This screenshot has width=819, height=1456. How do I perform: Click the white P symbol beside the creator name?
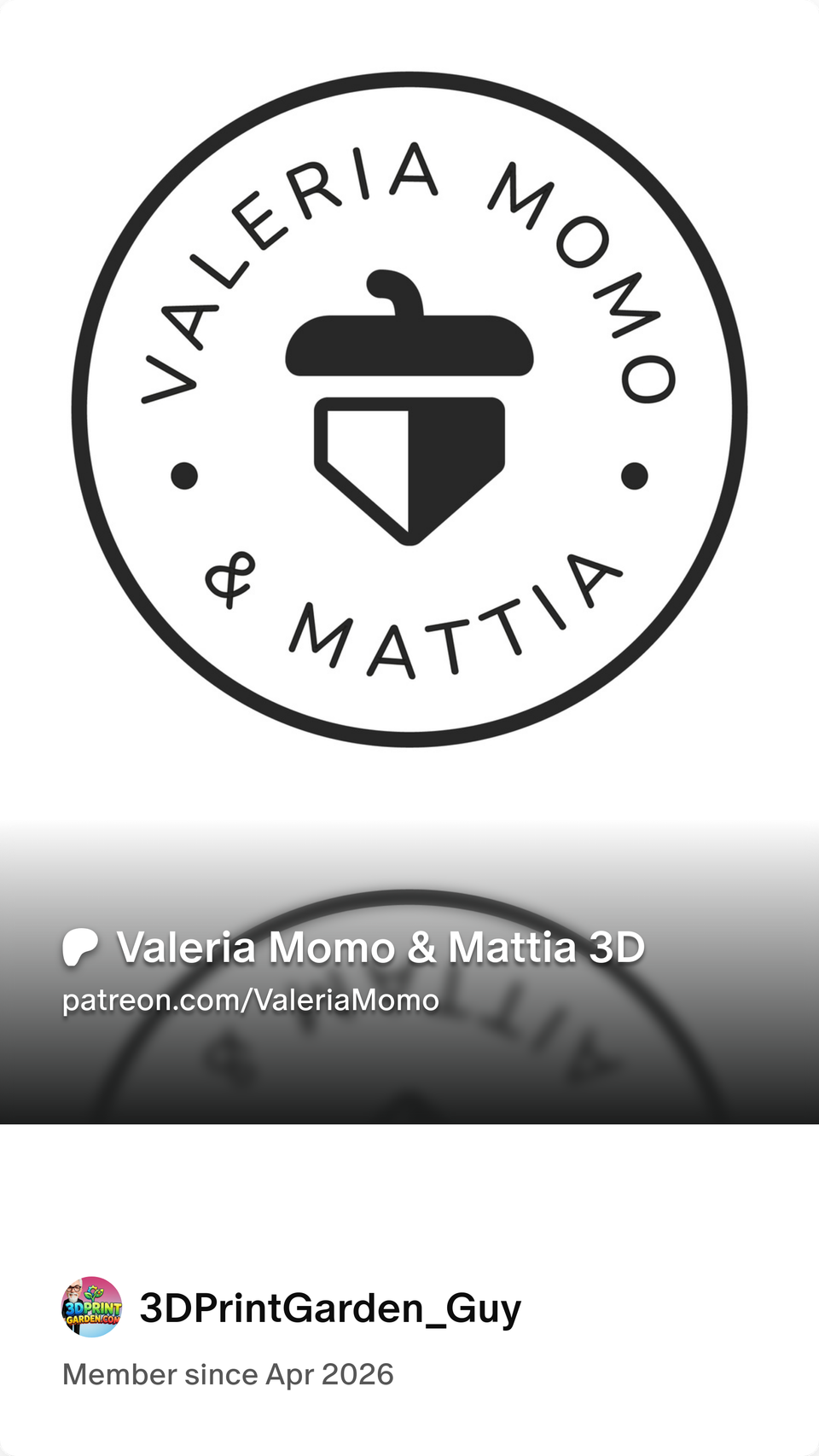pos(81,946)
